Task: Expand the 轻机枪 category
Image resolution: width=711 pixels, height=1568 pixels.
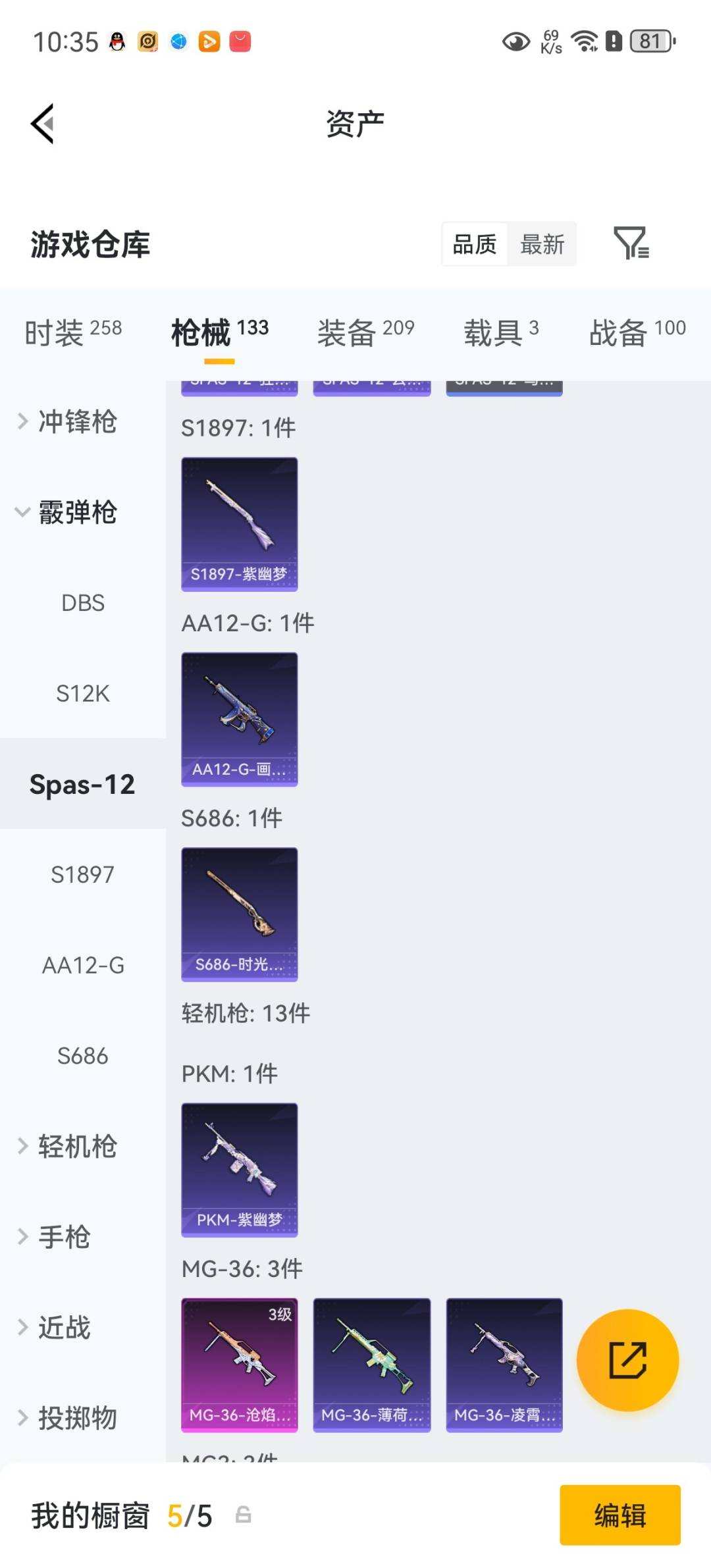Action: click(x=74, y=1145)
